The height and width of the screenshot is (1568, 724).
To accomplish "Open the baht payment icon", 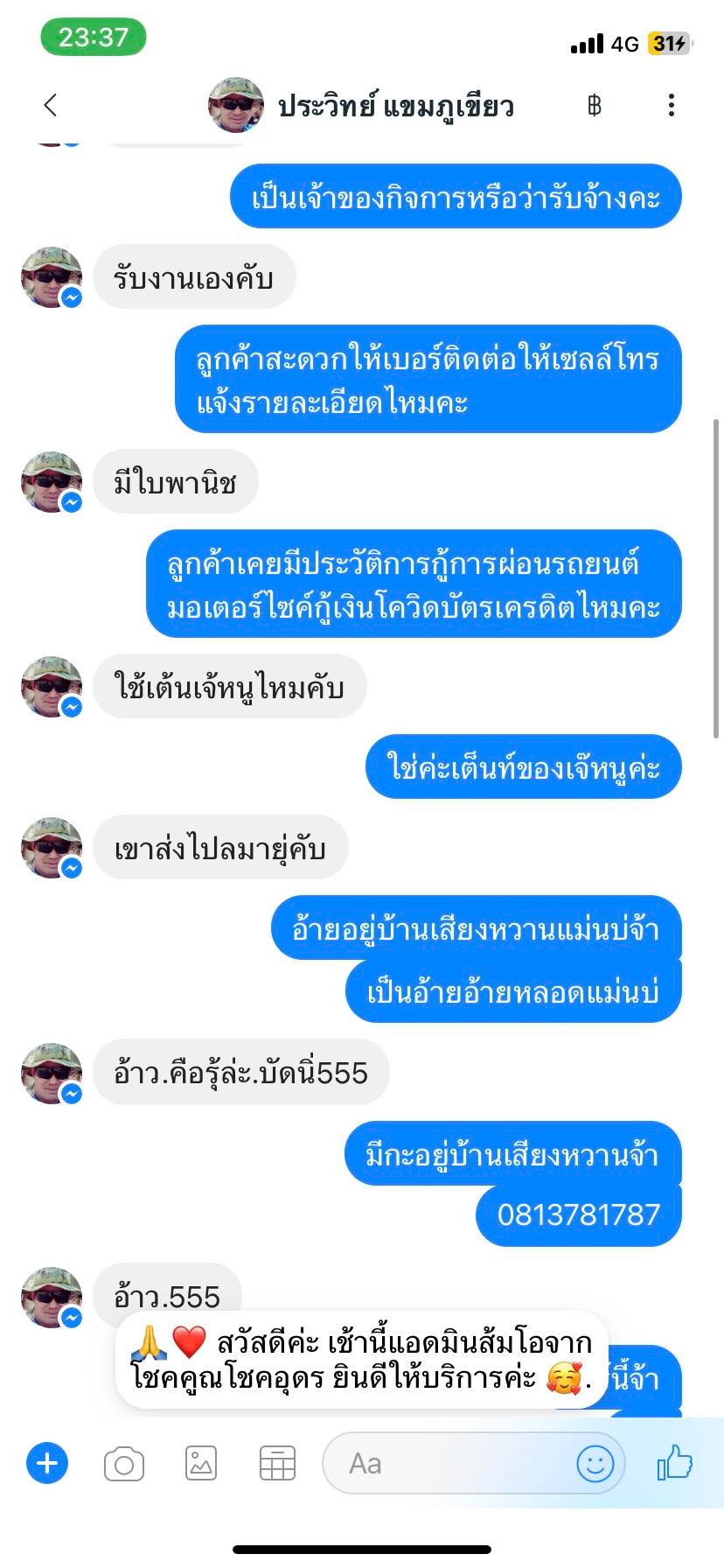I will [595, 106].
